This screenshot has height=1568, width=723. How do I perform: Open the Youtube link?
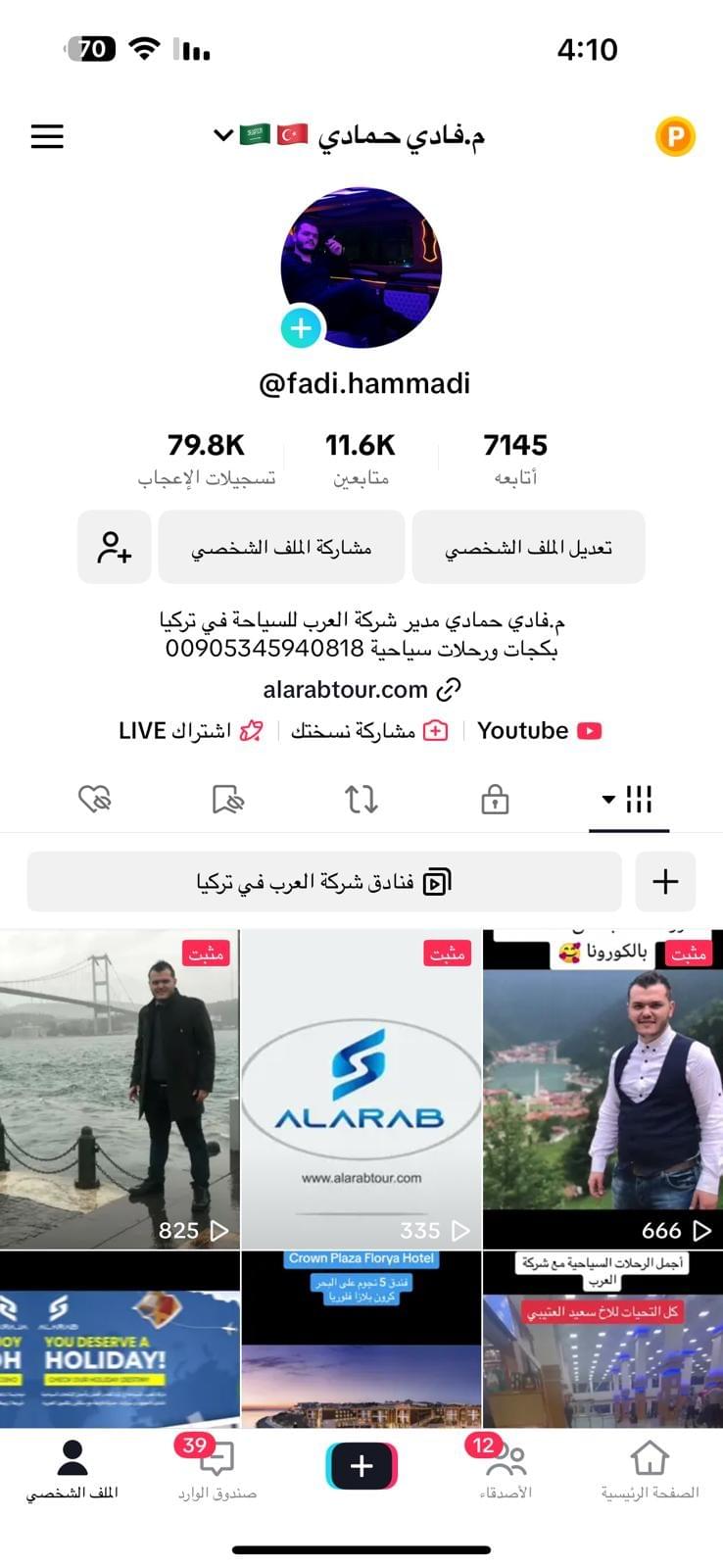[x=539, y=731]
